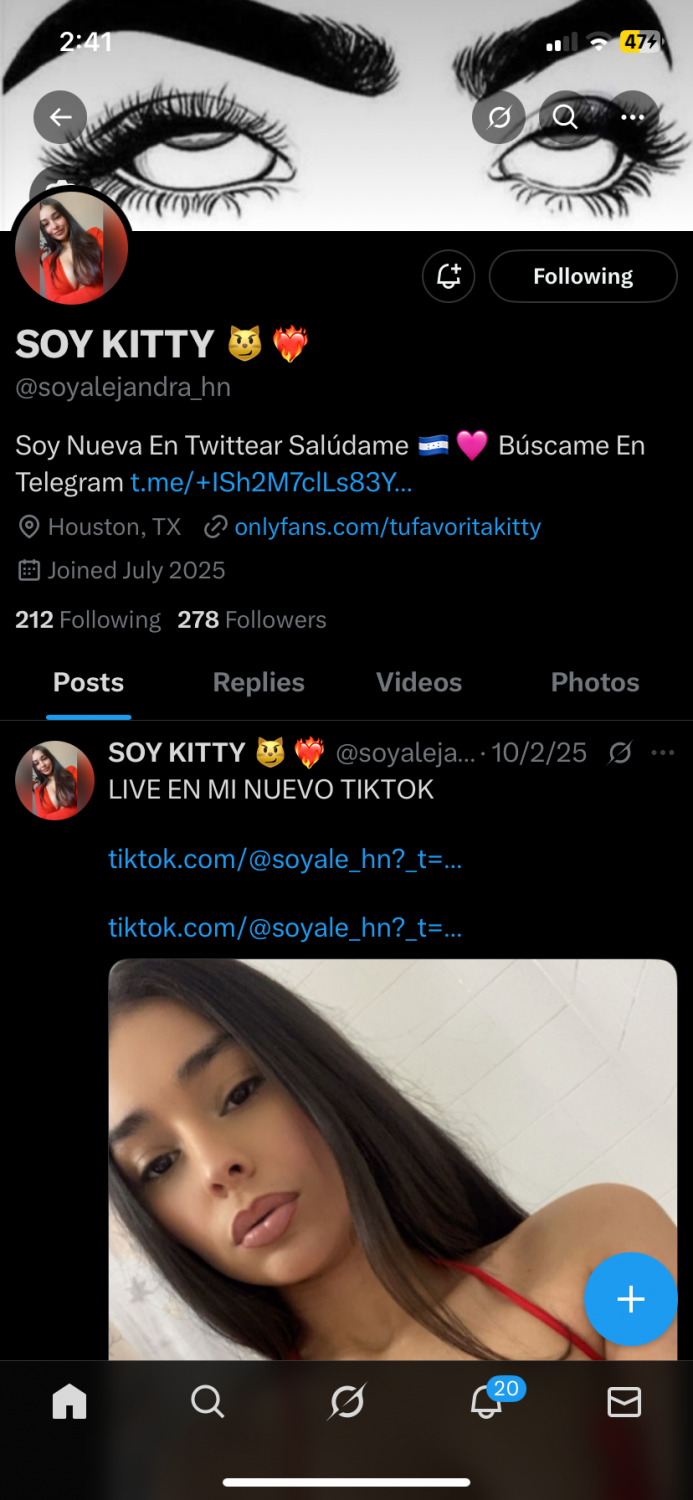Compose a new post with plus button
This screenshot has width=693, height=1500.
(x=630, y=1299)
